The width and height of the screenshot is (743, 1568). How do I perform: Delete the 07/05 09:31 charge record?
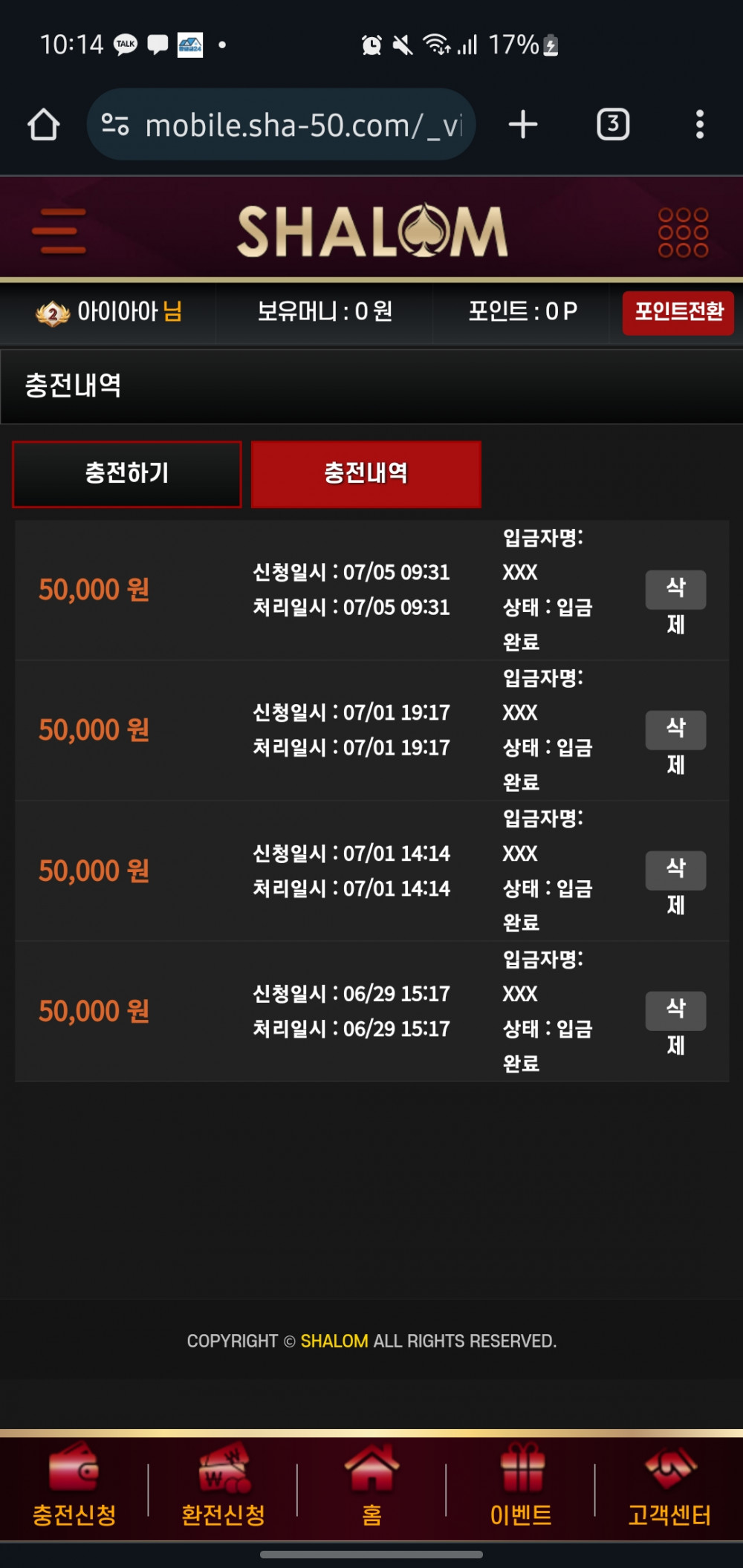[x=675, y=589]
